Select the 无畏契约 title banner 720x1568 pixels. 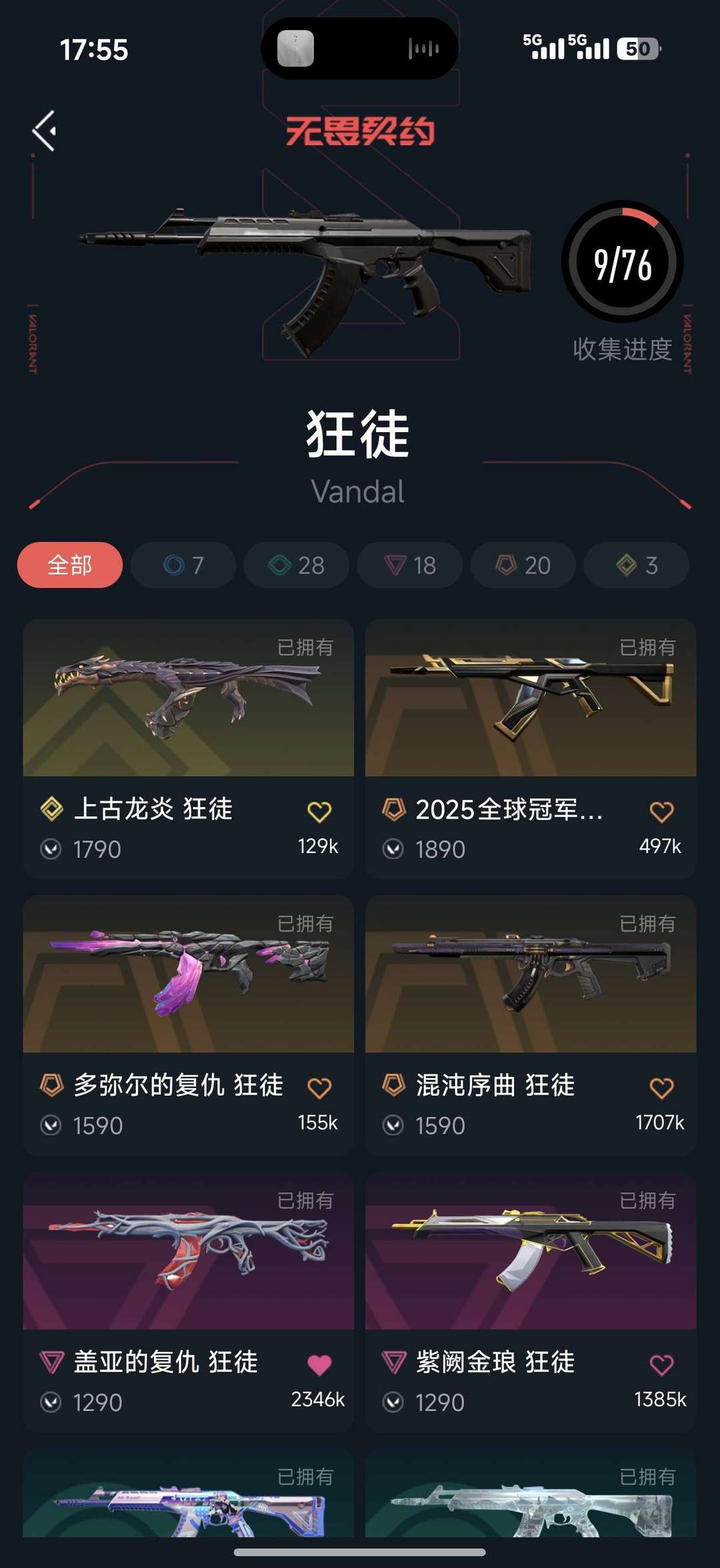[360, 133]
